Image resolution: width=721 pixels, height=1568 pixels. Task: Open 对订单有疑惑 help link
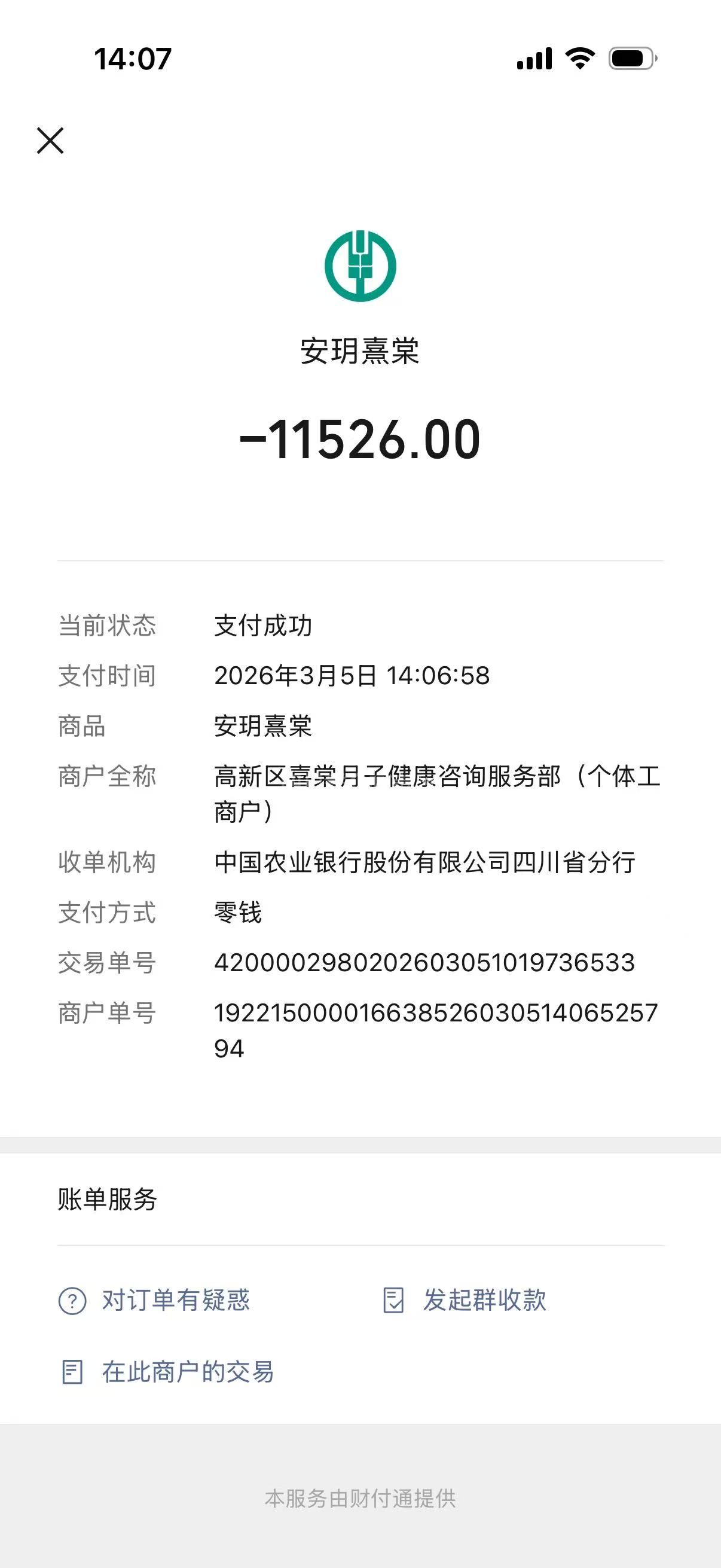[155, 1300]
